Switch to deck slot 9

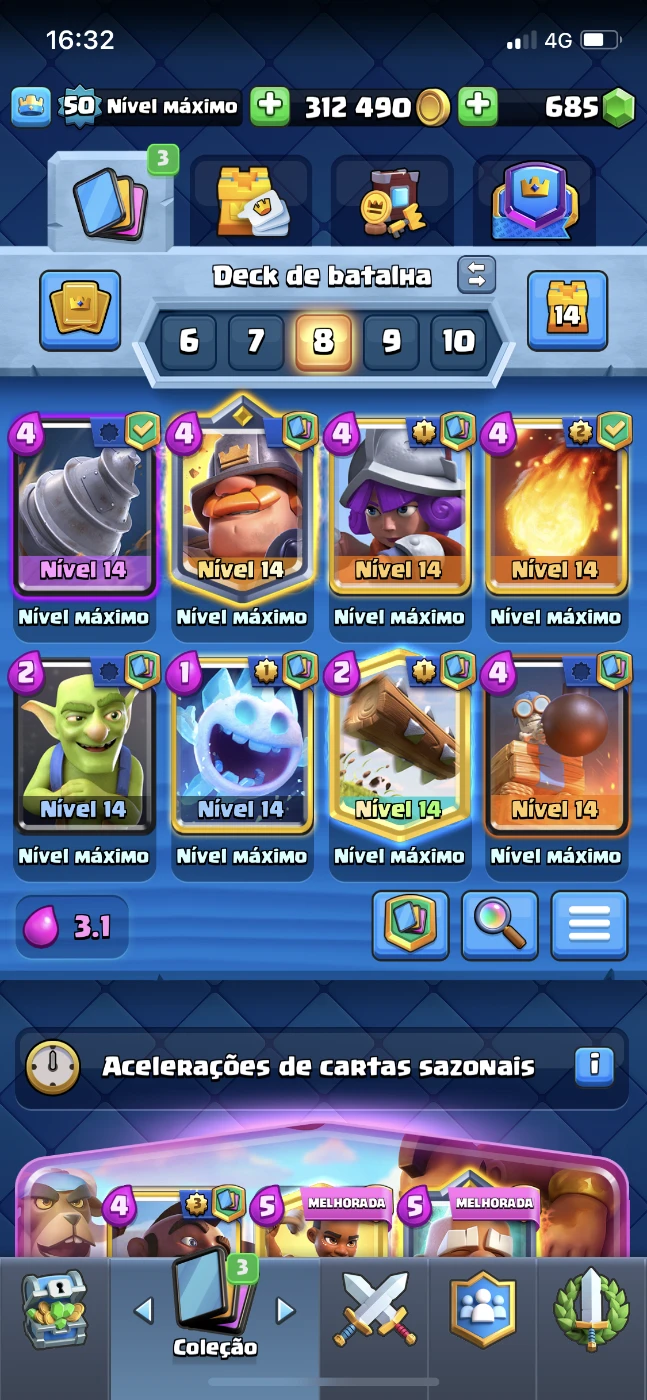pyautogui.click(x=391, y=342)
